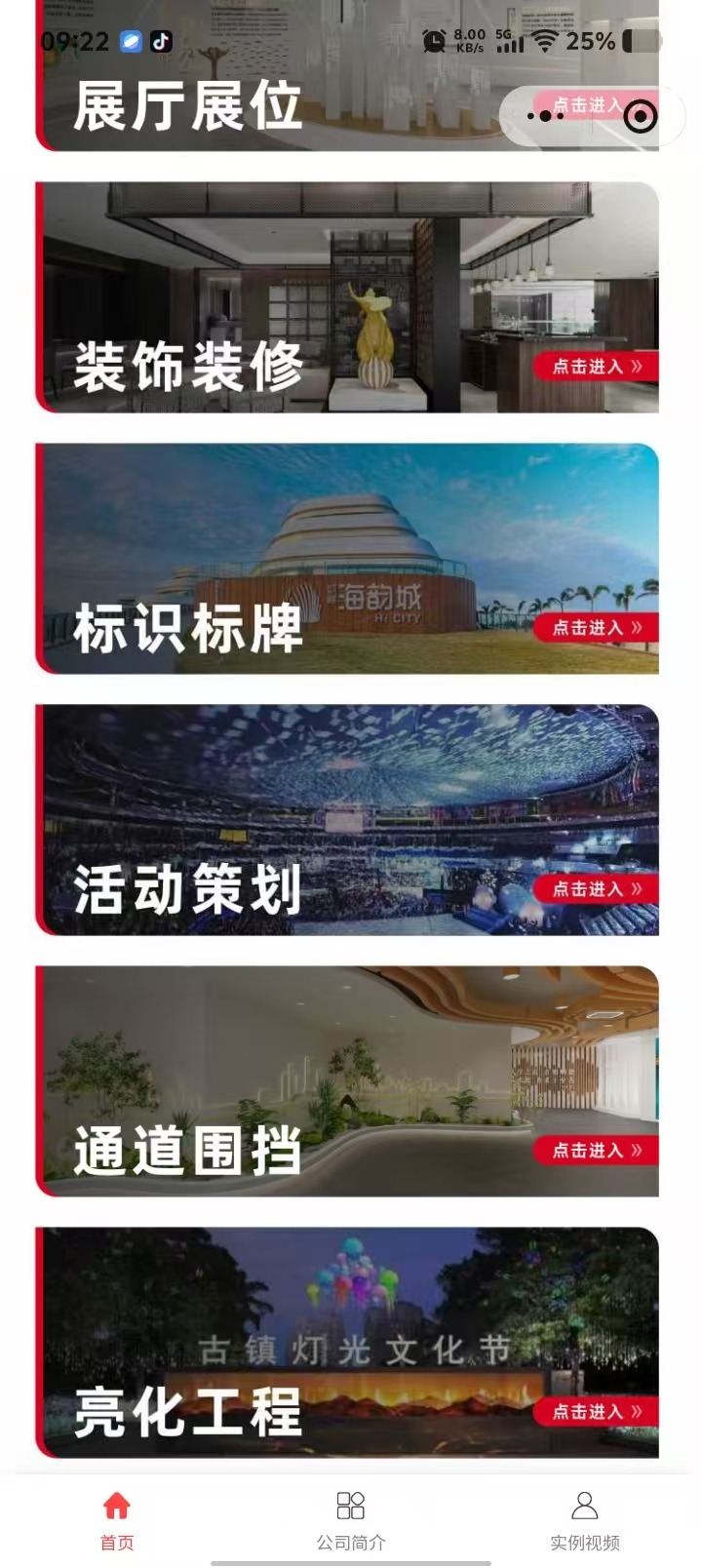Image resolution: width=702 pixels, height=1568 pixels.
Task: Open the 实例视频 tab
Action: click(585, 1519)
